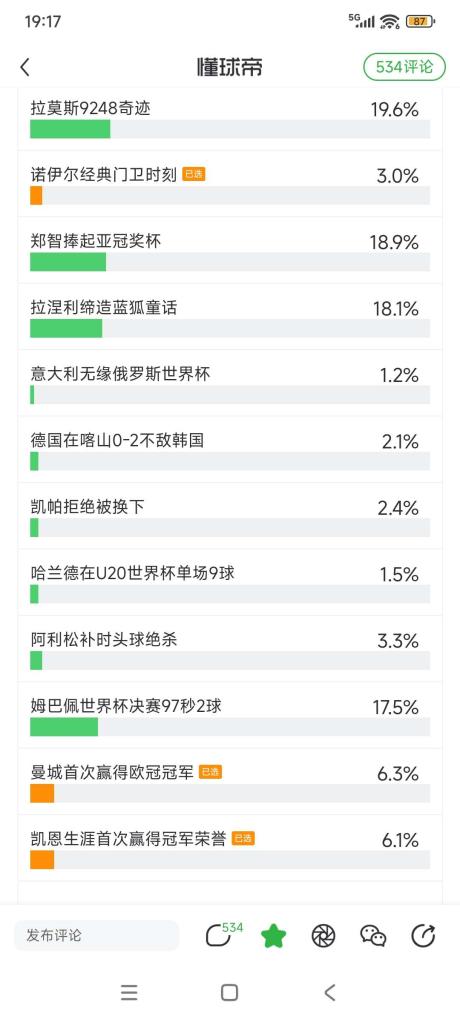
Task: Go back using the top-left arrow
Action: [x=25, y=67]
